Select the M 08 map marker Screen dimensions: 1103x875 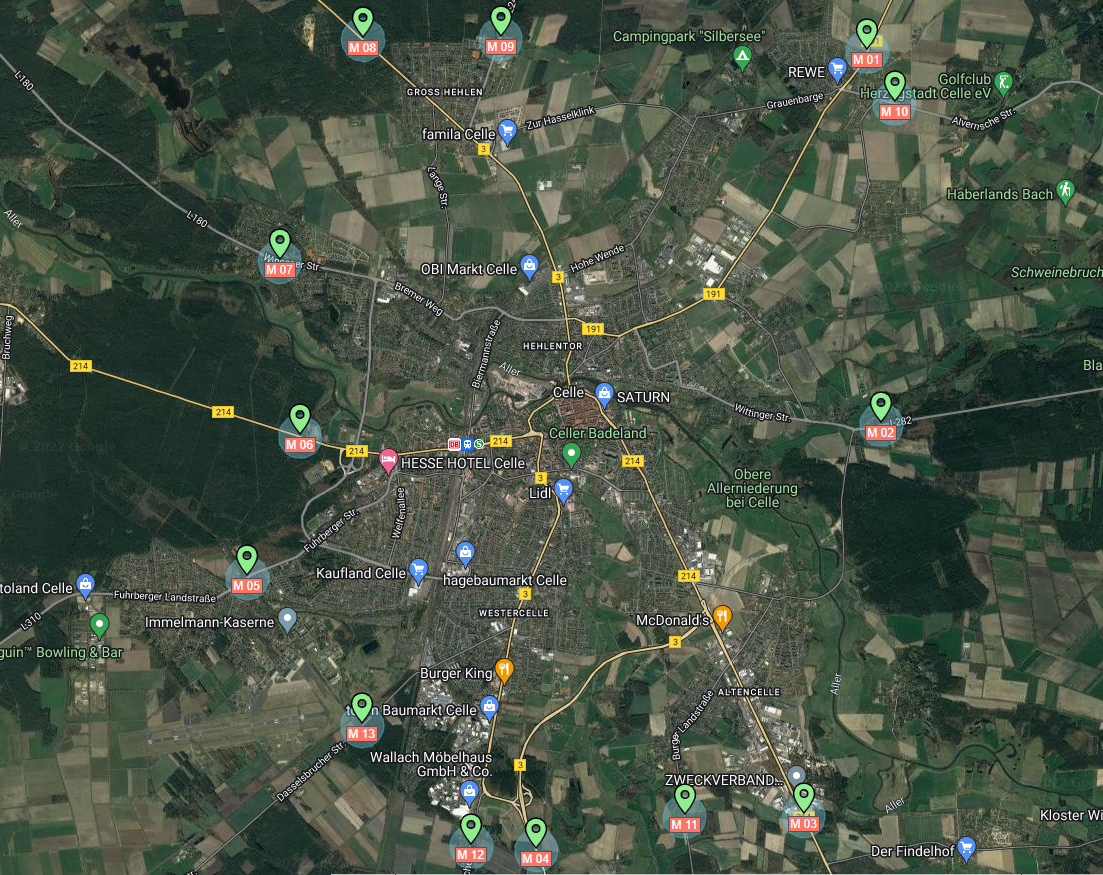click(363, 22)
